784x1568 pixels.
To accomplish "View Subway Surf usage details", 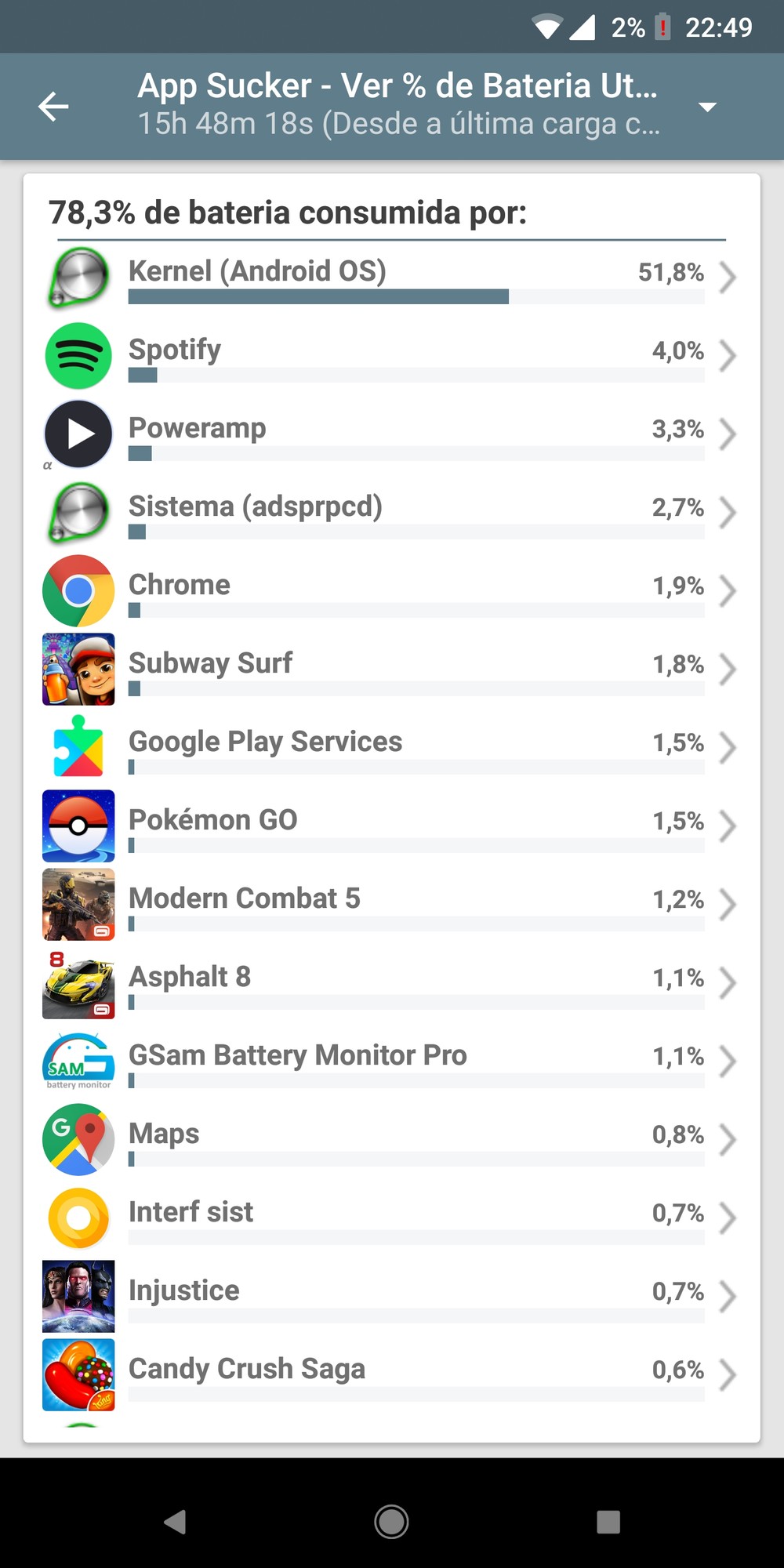I will tap(392, 669).
